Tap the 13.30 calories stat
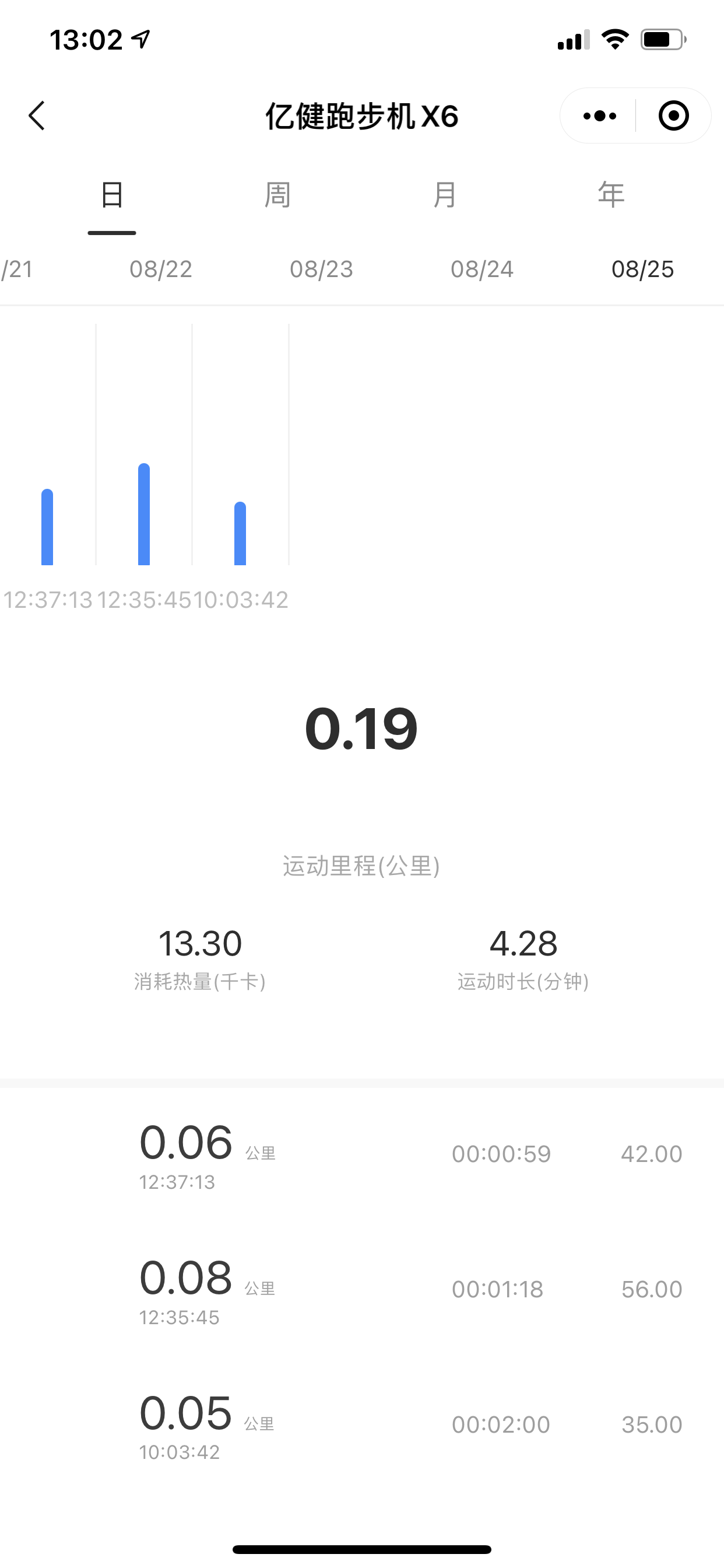Image resolution: width=724 pixels, height=1568 pixels. pos(199,943)
